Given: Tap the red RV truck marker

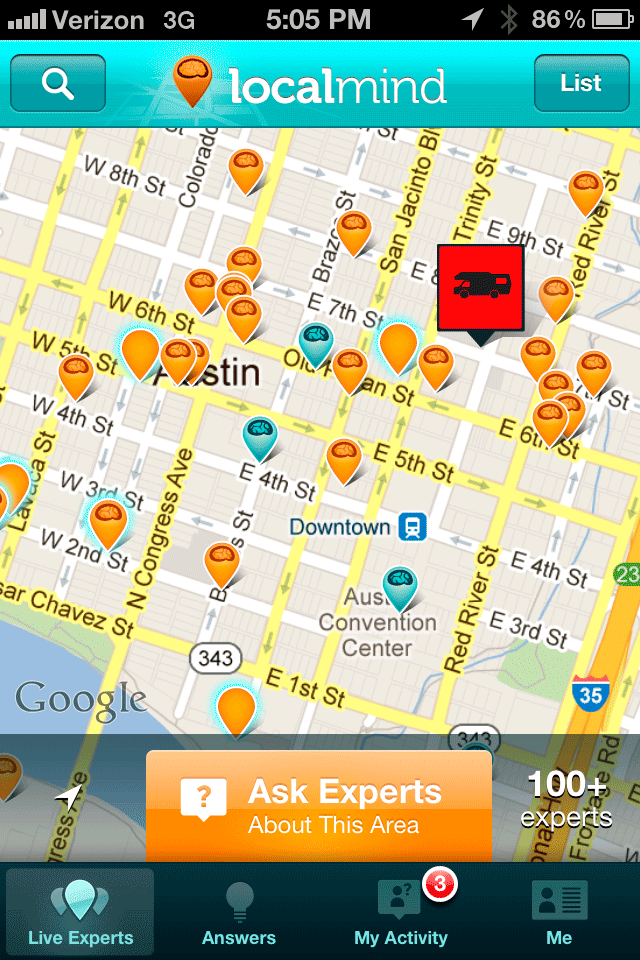Looking at the screenshot, I should [480, 287].
